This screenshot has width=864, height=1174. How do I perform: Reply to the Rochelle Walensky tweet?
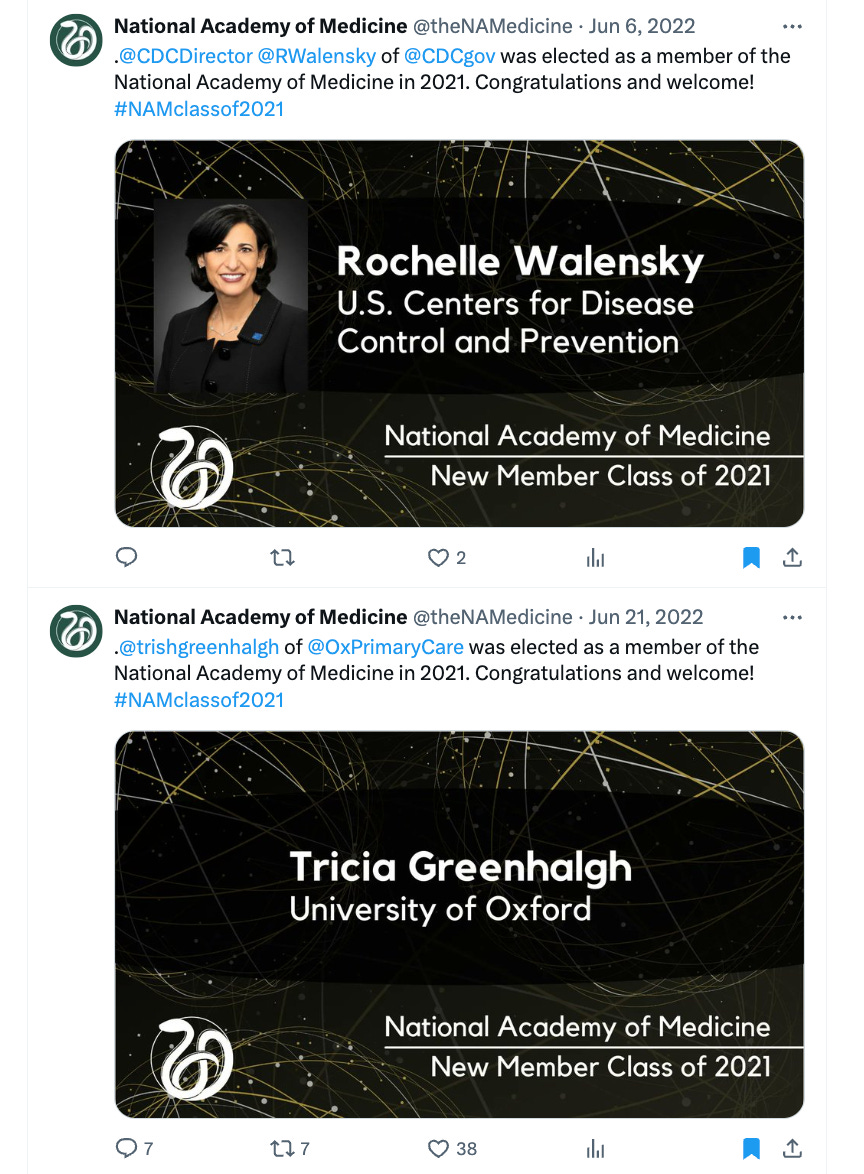(127, 557)
